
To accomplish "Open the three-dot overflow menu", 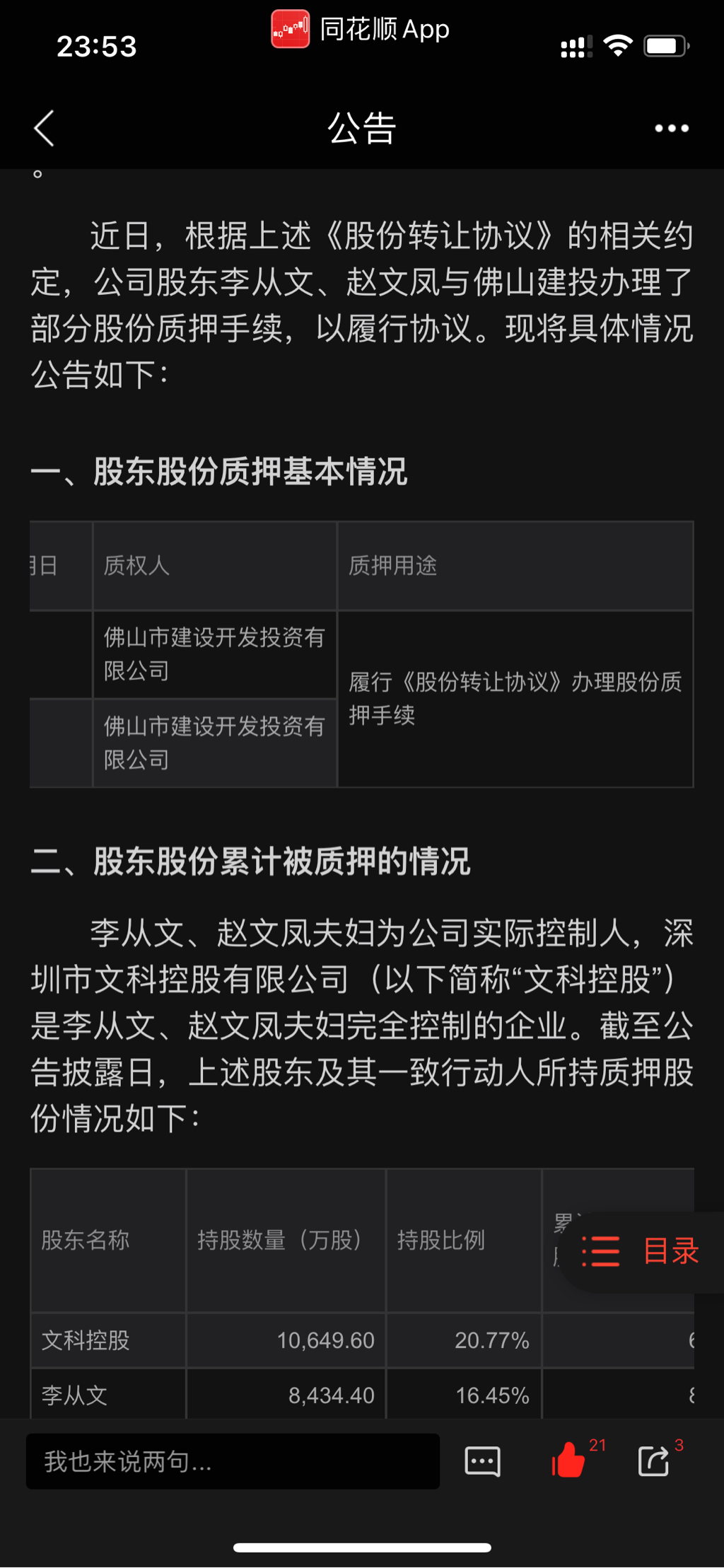I will tap(671, 129).
